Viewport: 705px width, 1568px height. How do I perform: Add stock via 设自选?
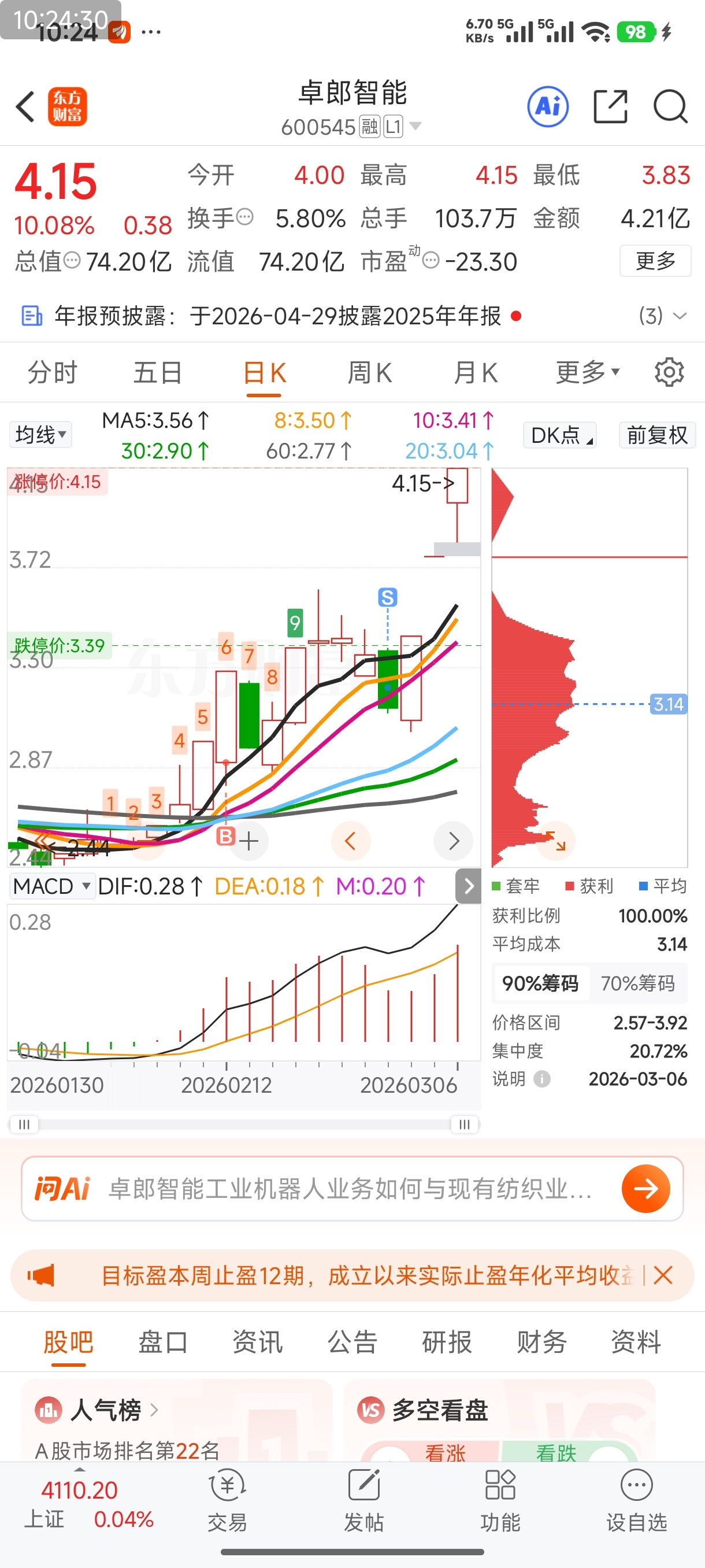pos(636,1500)
